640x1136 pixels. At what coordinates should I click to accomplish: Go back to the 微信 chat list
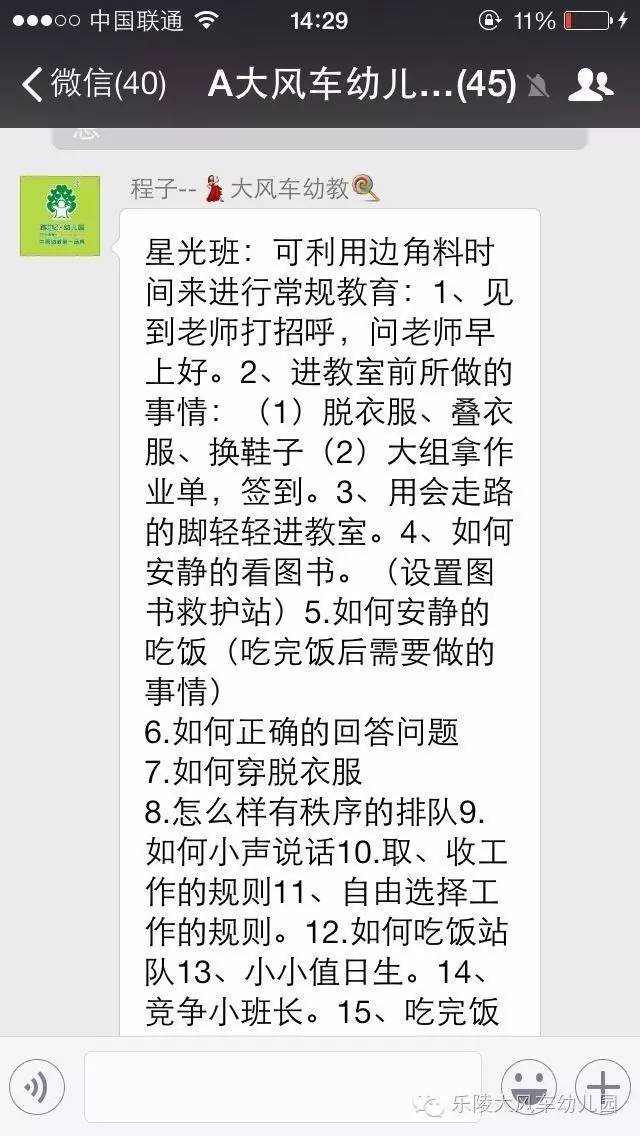pyautogui.click(x=92, y=85)
